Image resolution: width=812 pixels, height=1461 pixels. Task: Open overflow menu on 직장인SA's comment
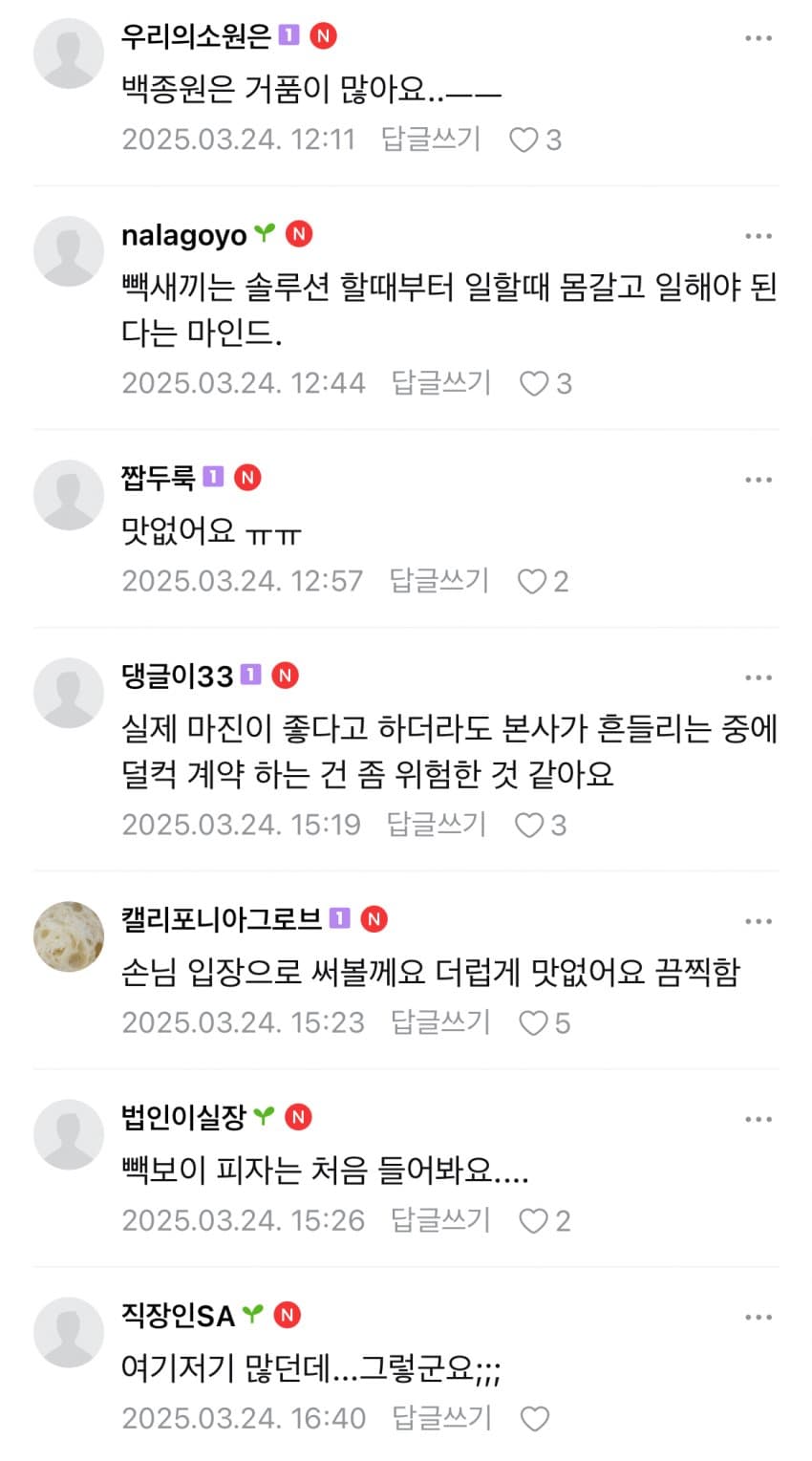click(x=758, y=1317)
